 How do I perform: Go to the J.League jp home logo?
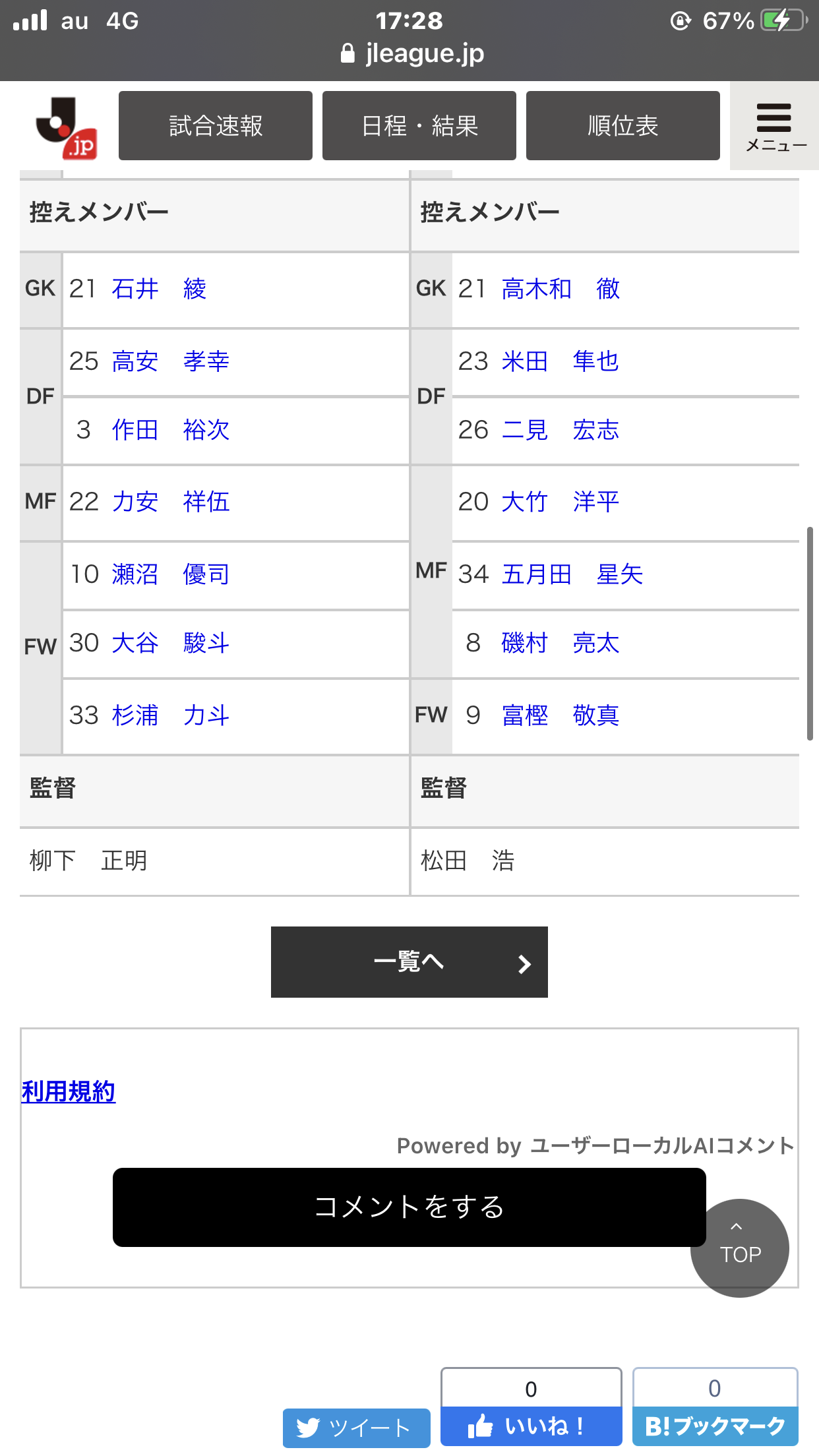[x=67, y=128]
